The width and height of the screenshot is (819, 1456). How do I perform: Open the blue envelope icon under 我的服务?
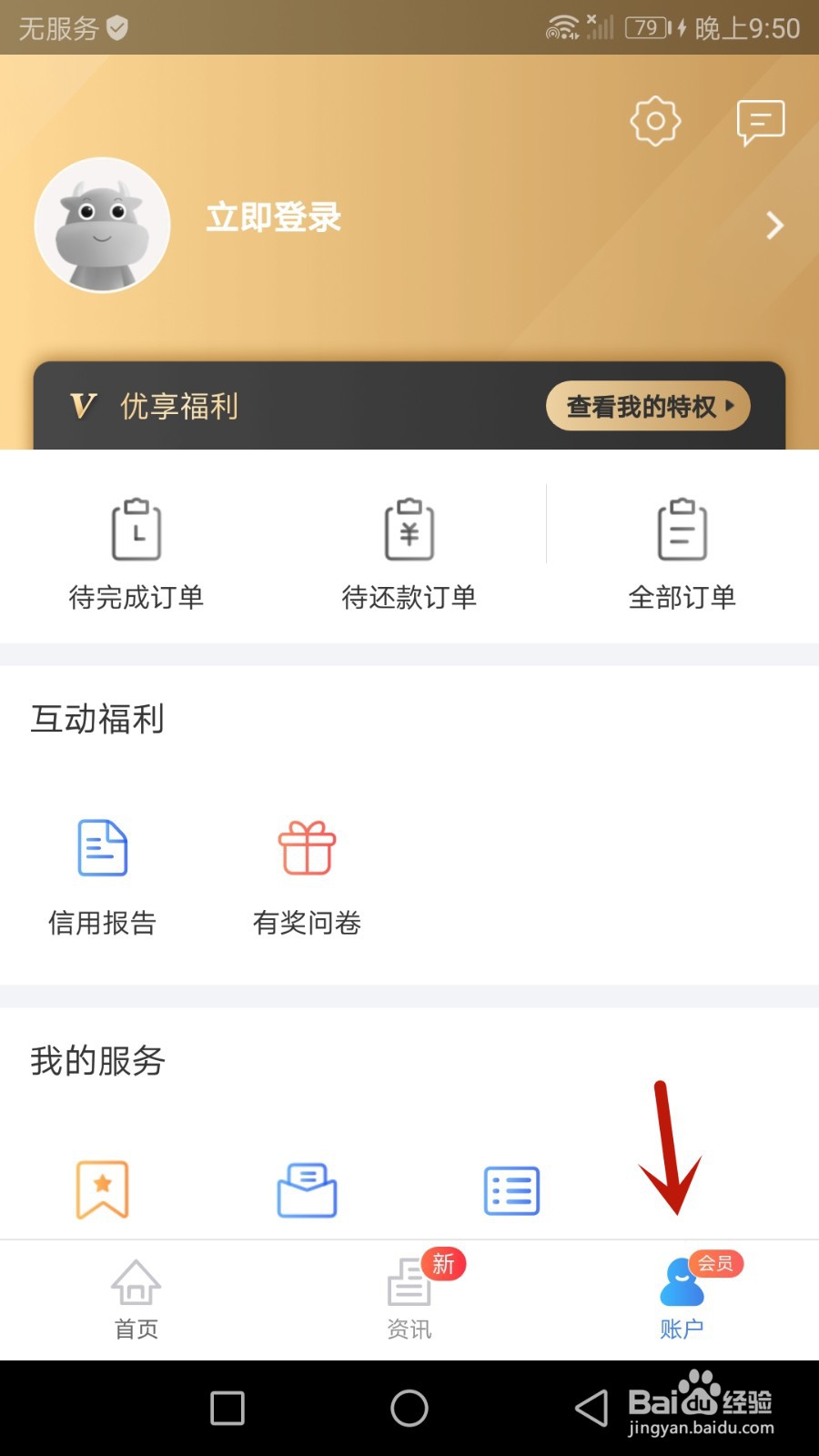307,1189
